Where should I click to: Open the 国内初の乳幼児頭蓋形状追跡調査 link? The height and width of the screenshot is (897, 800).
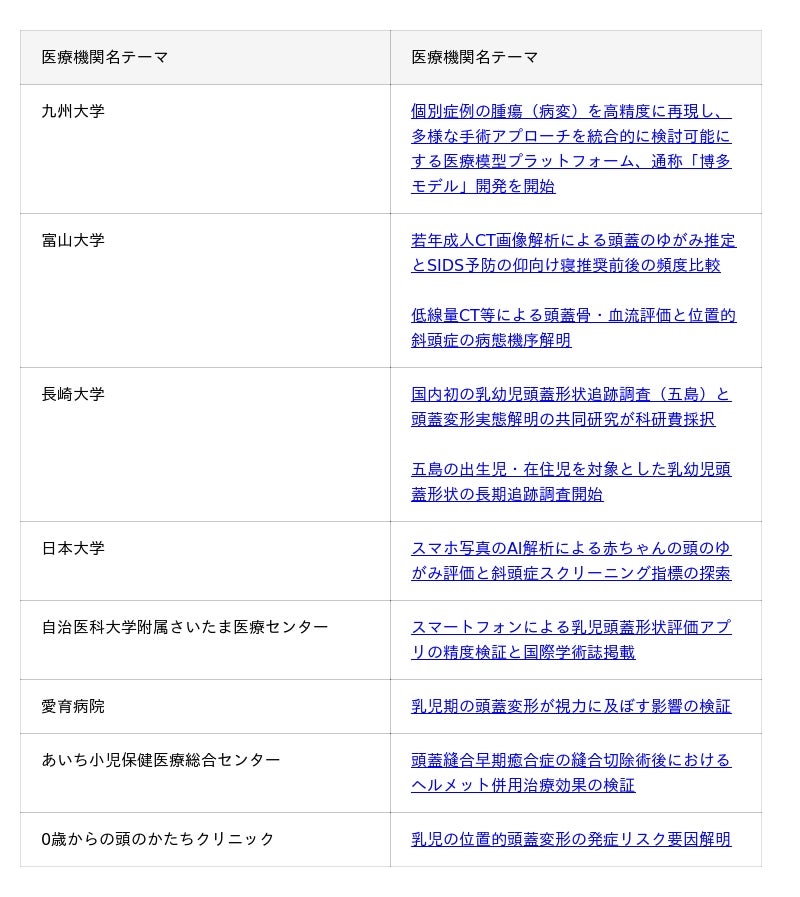tap(570, 394)
